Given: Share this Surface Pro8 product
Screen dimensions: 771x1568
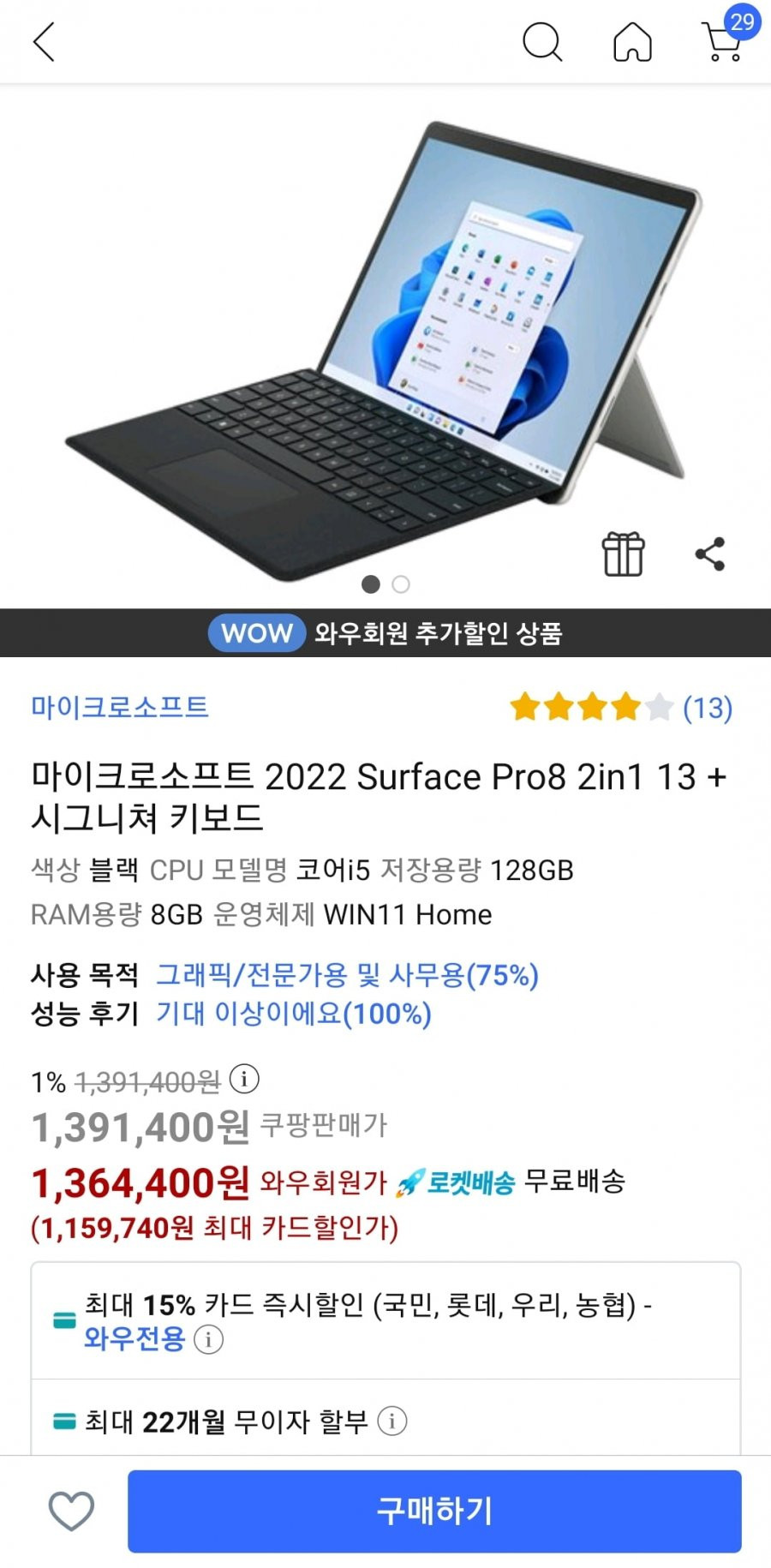Looking at the screenshot, I should pos(710,554).
